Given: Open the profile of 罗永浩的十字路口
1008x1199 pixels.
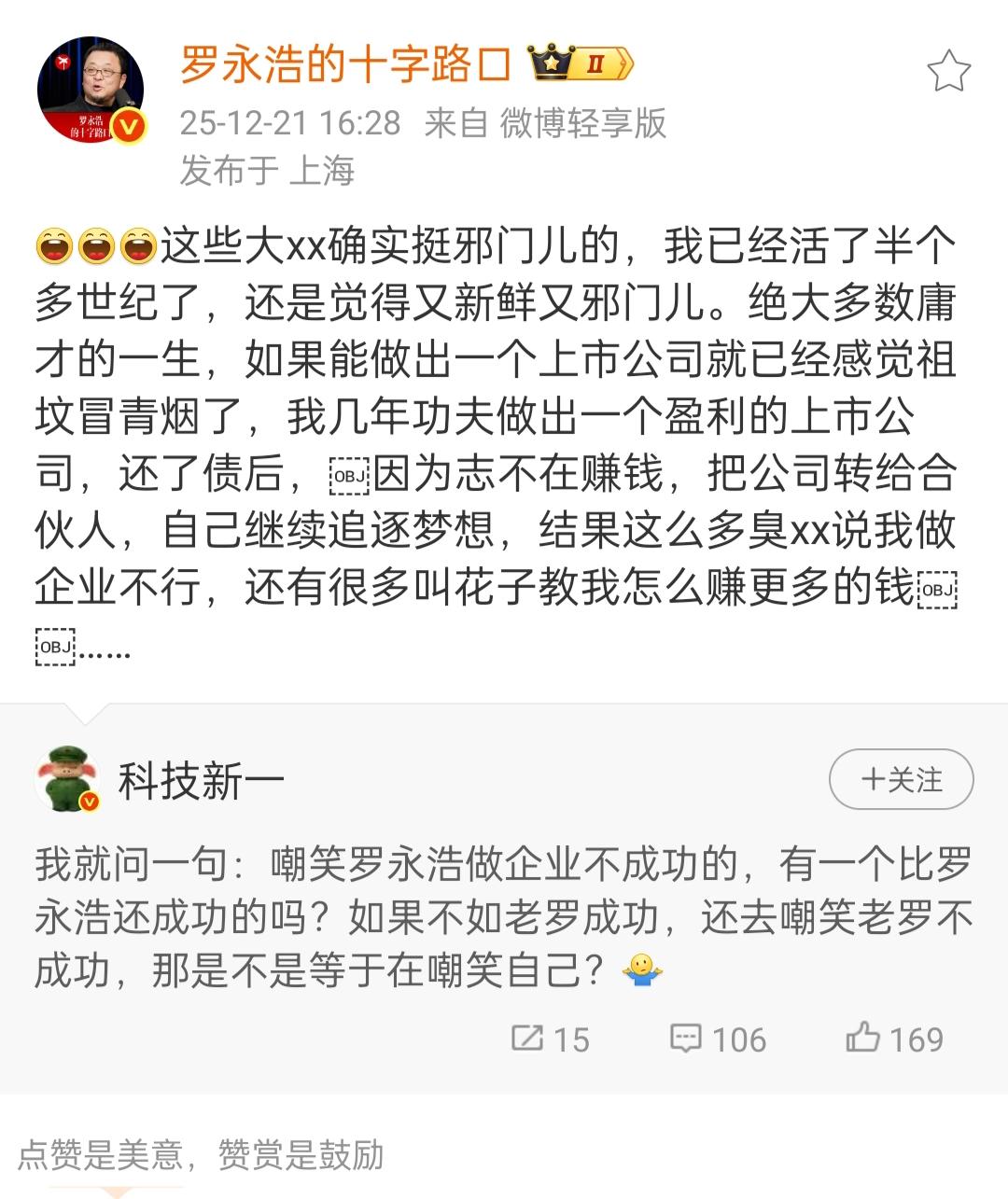Looking at the screenshot, I should click(345, 64).
